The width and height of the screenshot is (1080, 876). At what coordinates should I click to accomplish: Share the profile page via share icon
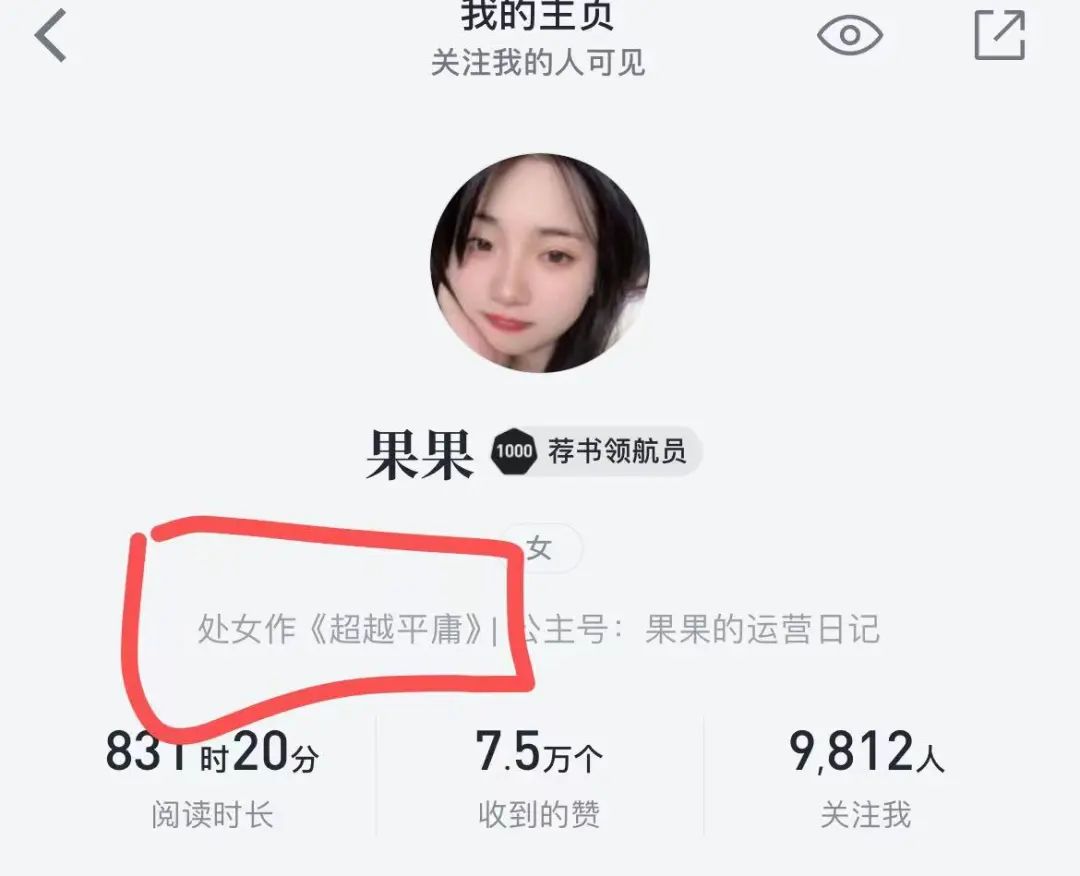pos(999,36)
